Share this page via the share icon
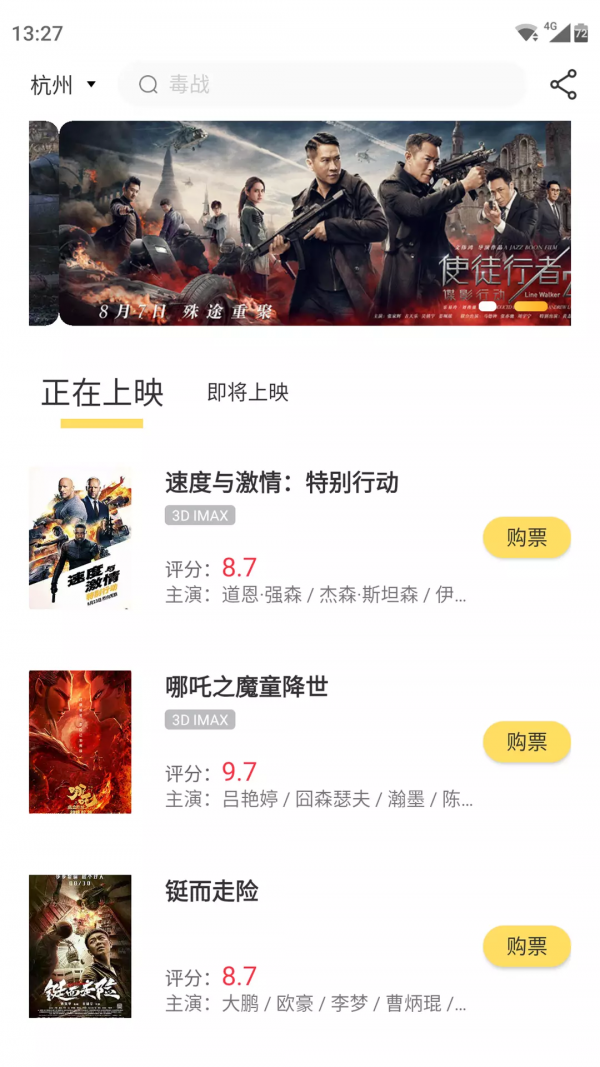The height and width of the screenshot is (1067, 600). [x=563, y=85]
